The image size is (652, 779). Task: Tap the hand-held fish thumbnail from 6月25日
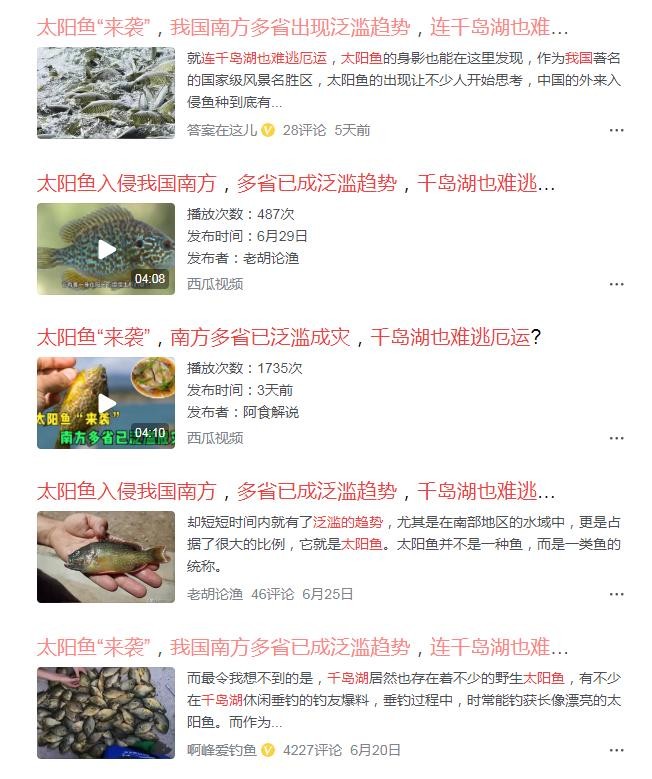(106, 557)
